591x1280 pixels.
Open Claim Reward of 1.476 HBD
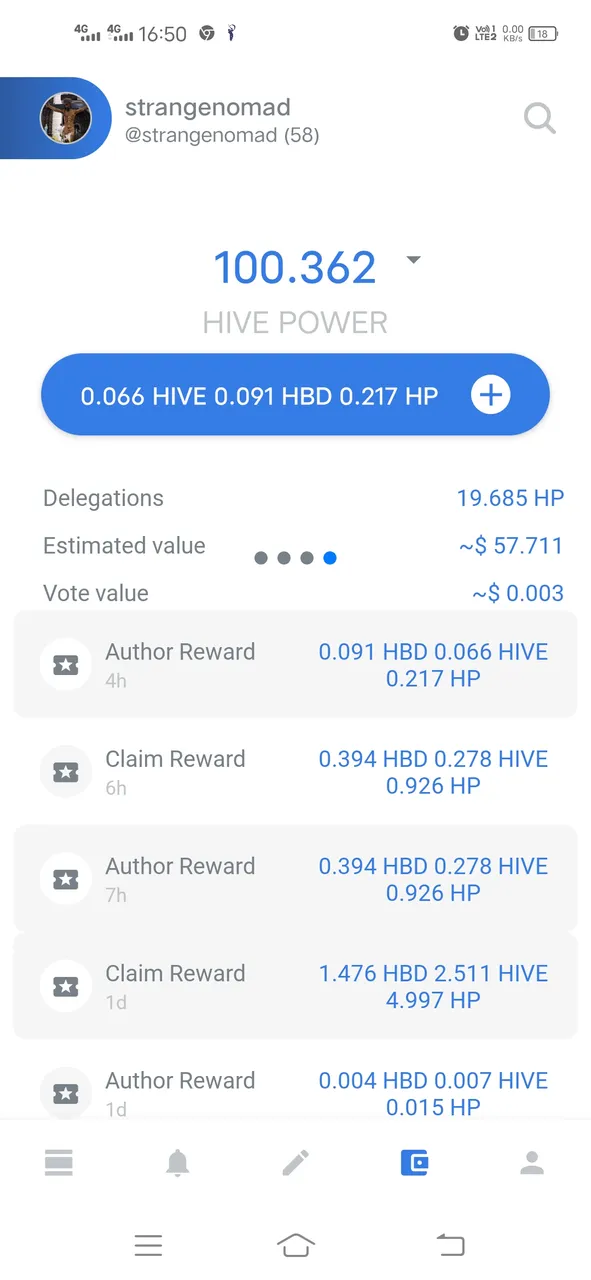coord(295,985)
